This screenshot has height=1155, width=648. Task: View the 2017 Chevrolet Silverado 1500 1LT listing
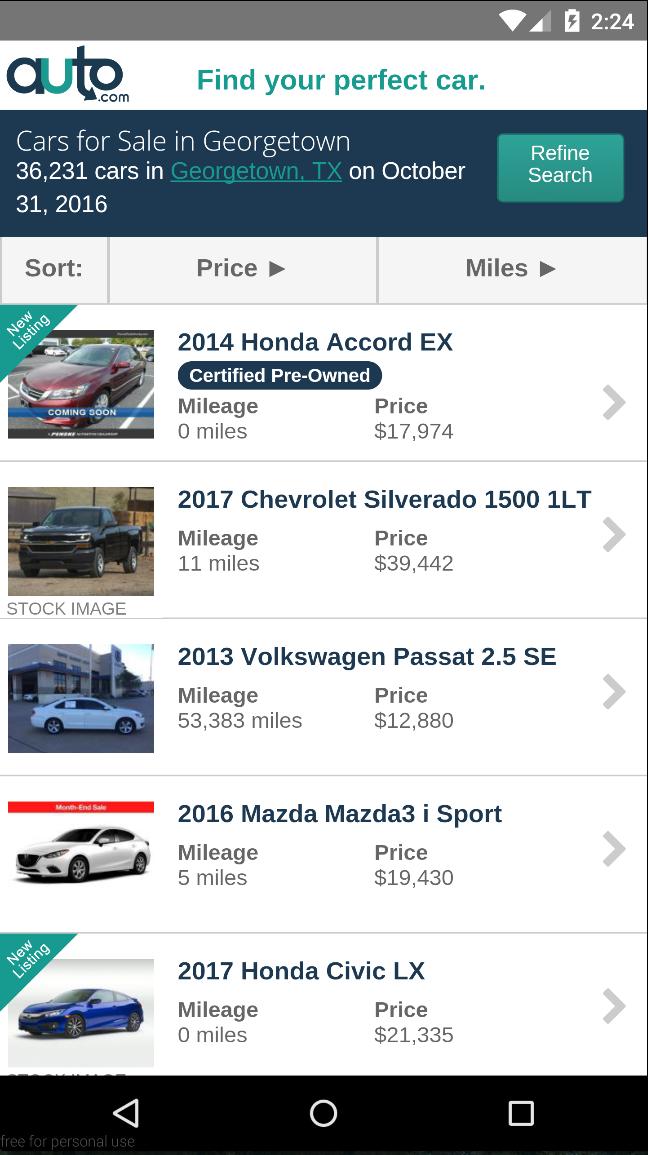(x=384, y=499)
